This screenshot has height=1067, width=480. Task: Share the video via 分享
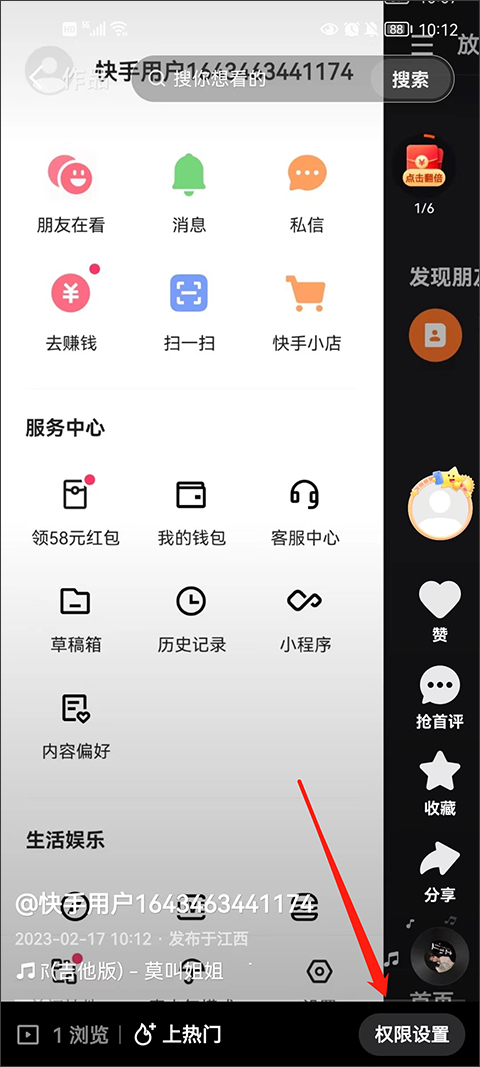(440, 872)
